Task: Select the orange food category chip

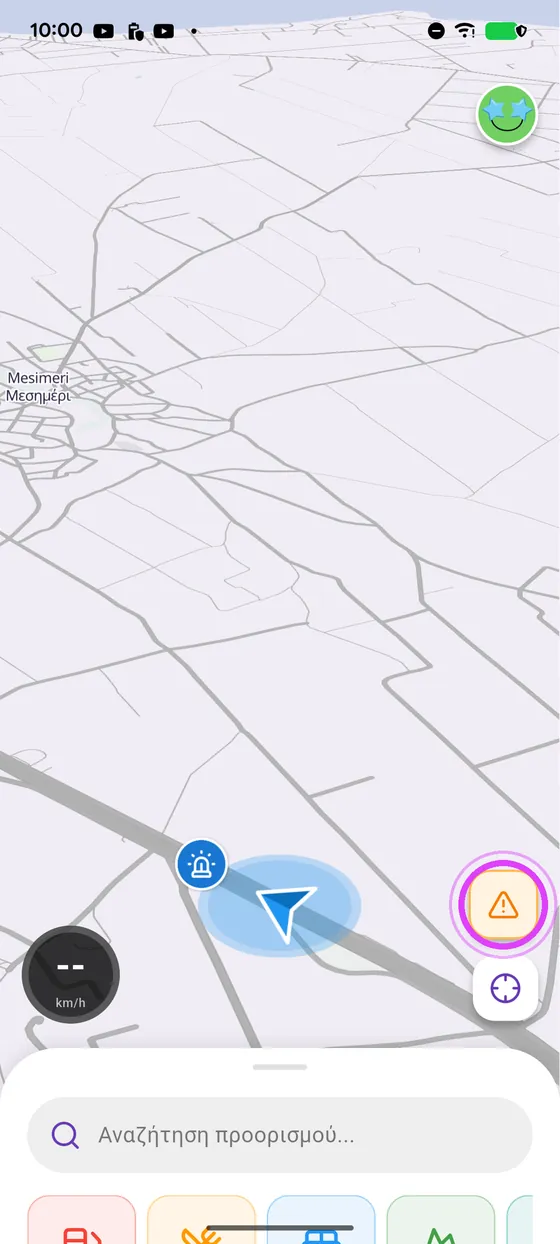Action: pyautogui.click(x=201, y=1220)
